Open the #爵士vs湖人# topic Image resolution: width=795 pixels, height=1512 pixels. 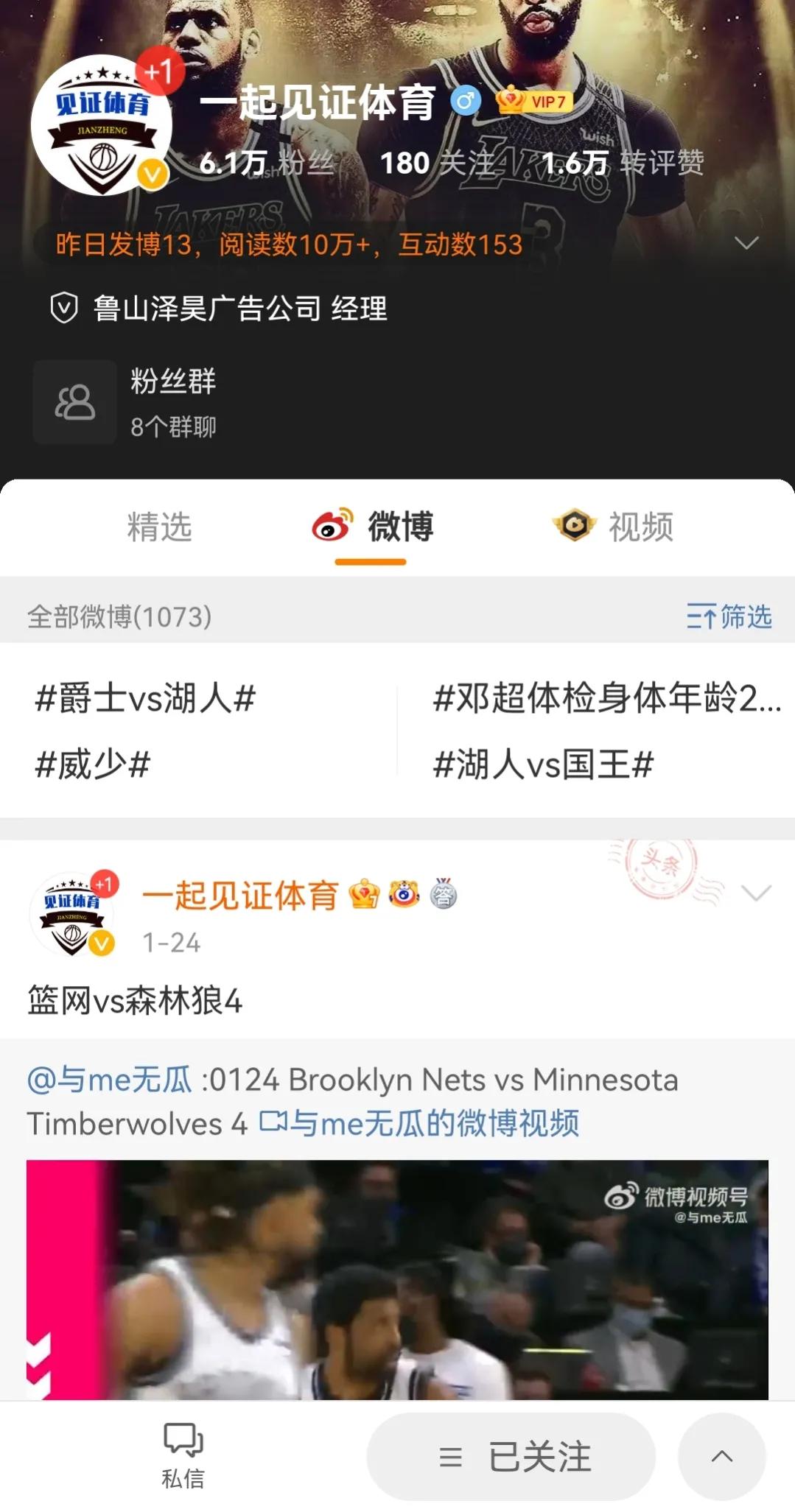point(145,697)
